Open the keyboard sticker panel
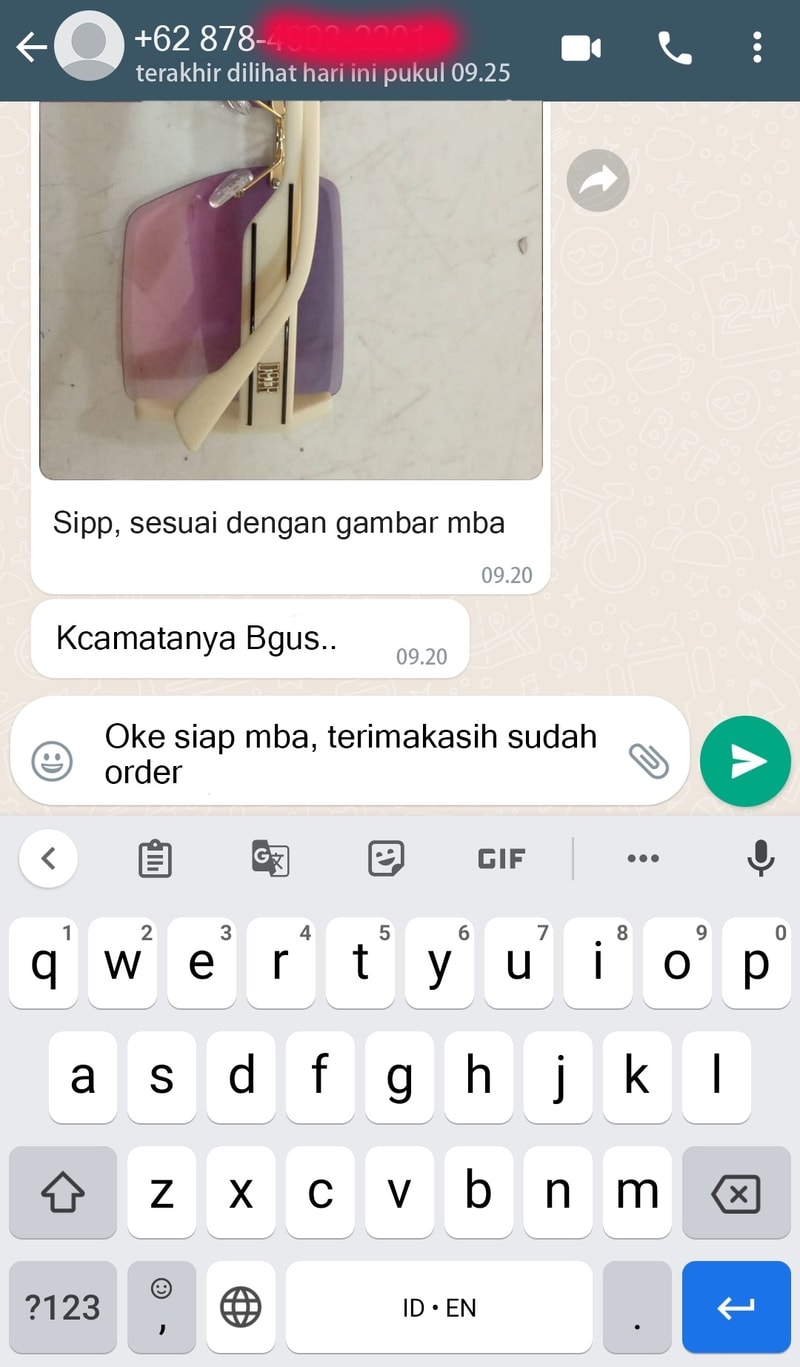 coord(386,858)
